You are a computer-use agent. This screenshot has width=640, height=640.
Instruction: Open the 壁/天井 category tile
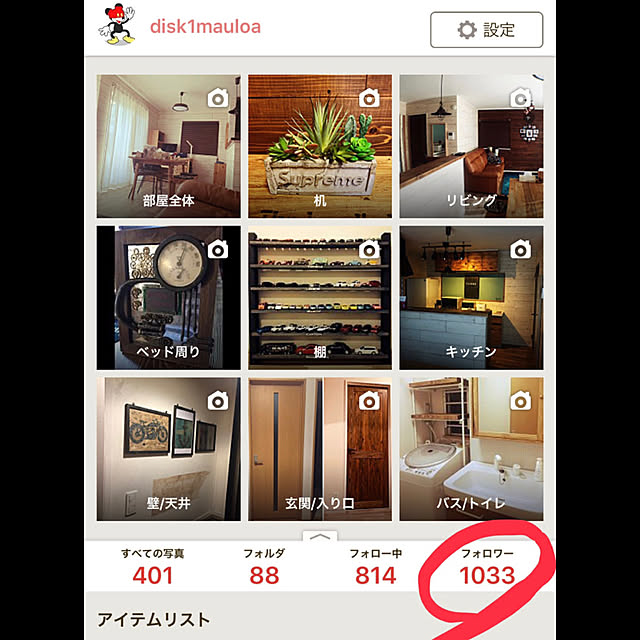pyautogui.click(x=168, y=448)
